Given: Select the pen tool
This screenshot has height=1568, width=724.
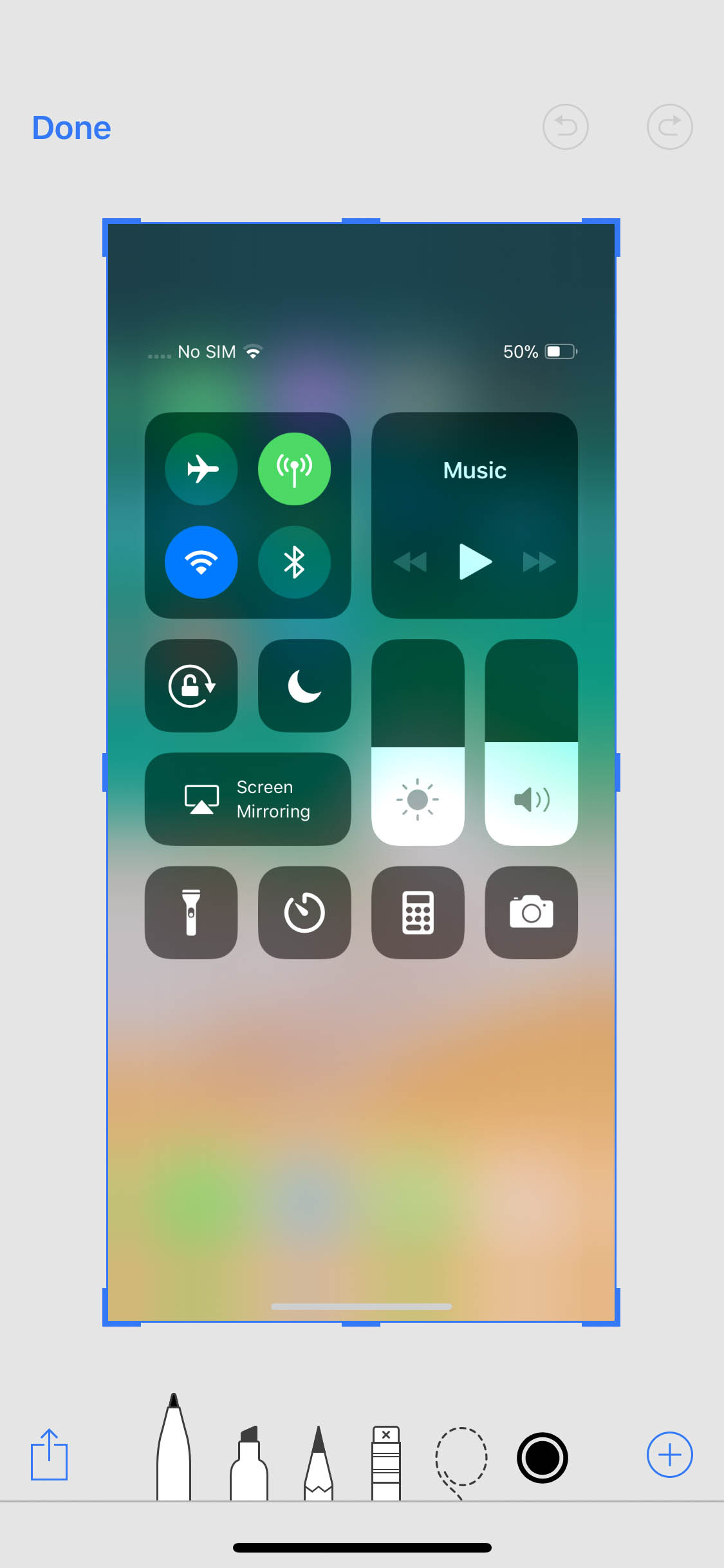Looking at the screenshot, I should tap(174, 1446).
